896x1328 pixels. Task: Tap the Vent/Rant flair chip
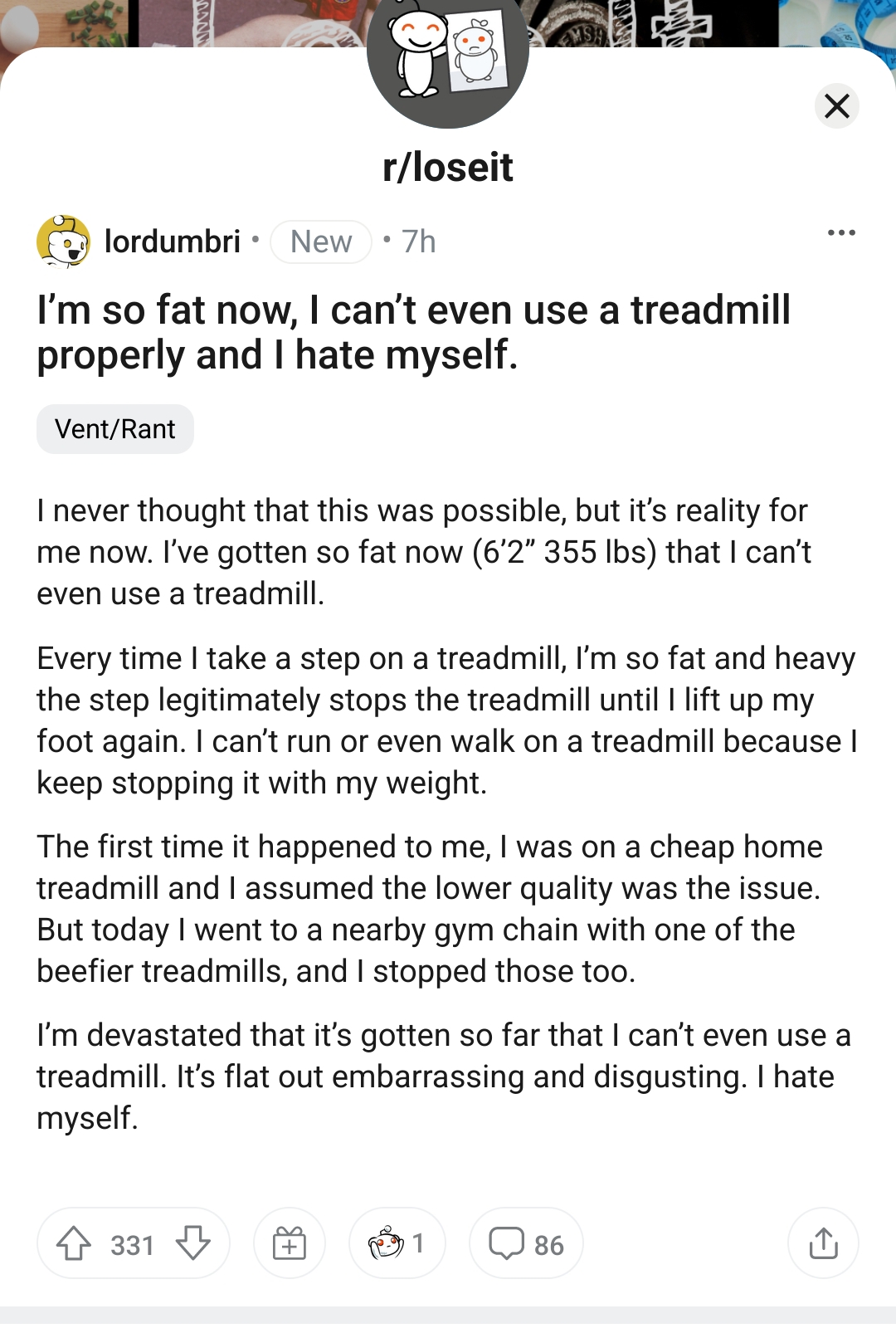click(x=115, y=429)
